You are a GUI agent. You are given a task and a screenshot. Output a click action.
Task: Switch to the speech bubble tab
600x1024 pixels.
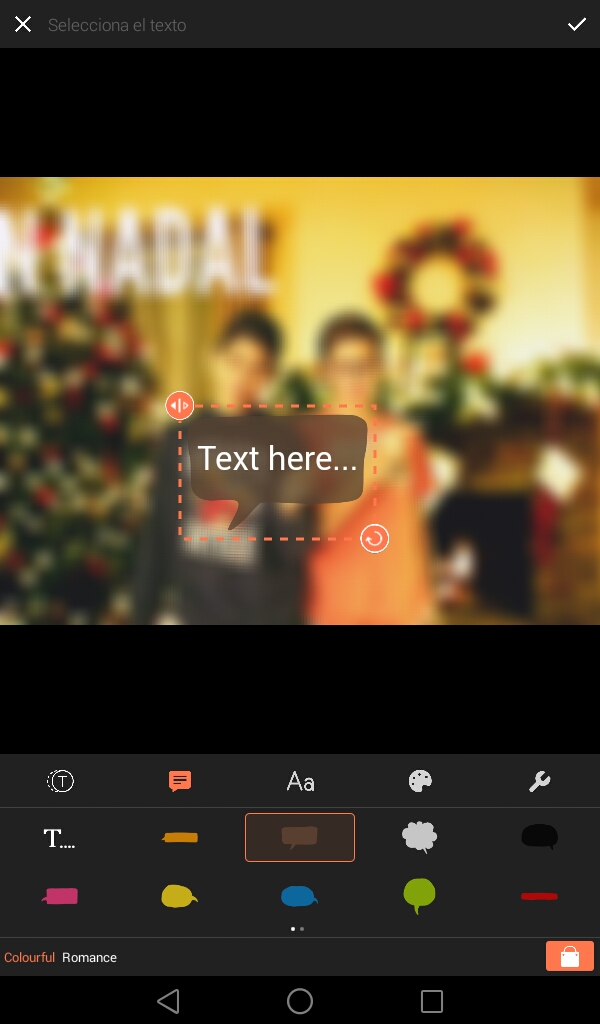pyautogui.click(x=180, y=781)
